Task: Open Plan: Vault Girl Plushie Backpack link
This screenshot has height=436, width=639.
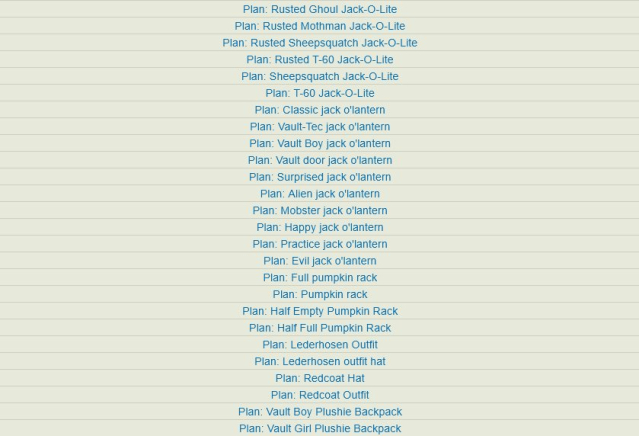Action: [x=319, y=429]
